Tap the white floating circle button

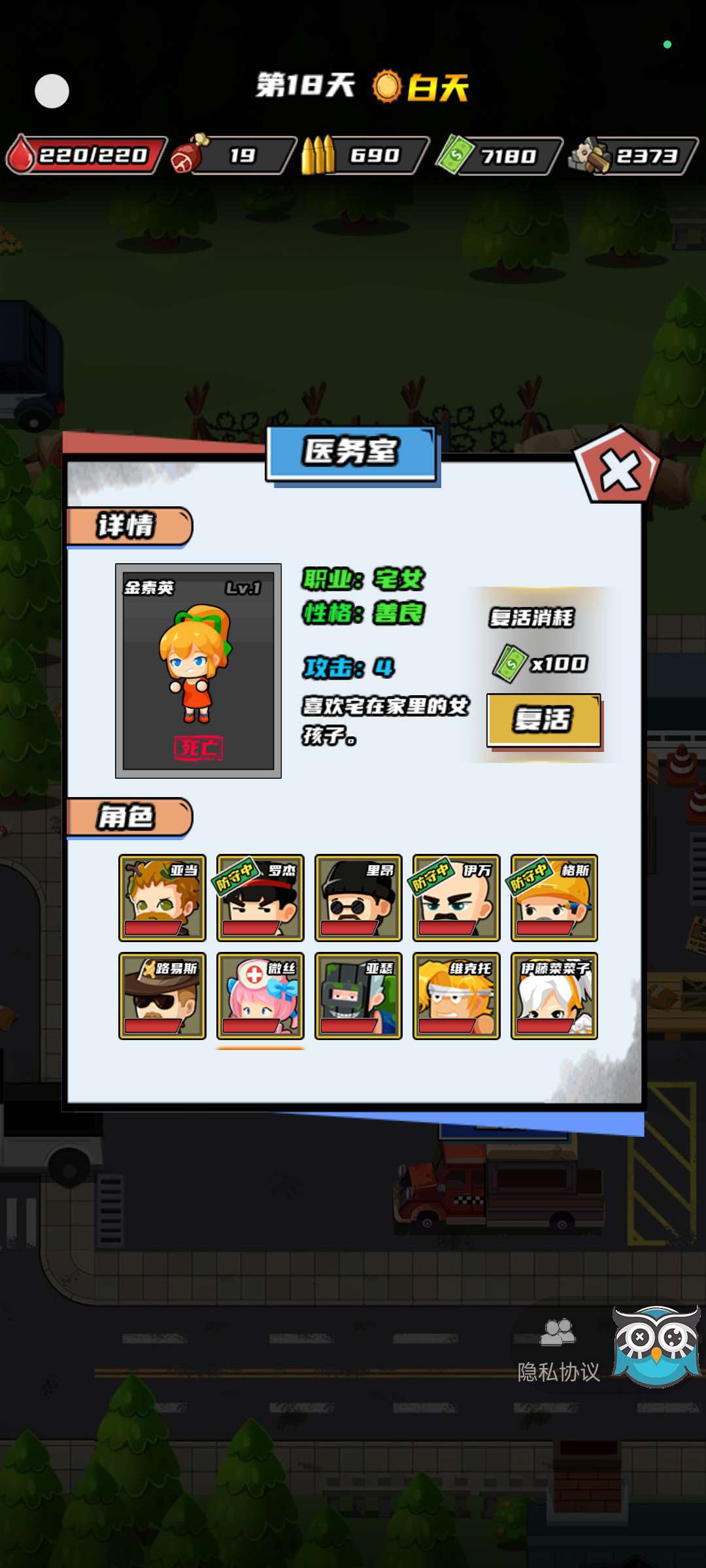point(52,91)
